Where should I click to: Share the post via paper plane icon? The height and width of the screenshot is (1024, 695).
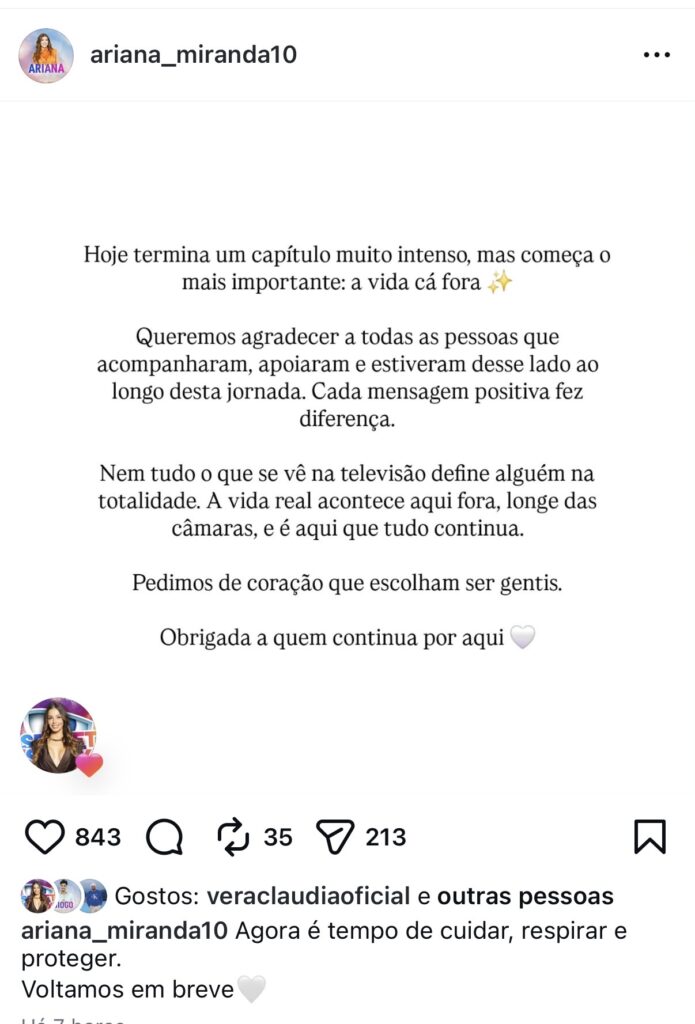(336, 837)
